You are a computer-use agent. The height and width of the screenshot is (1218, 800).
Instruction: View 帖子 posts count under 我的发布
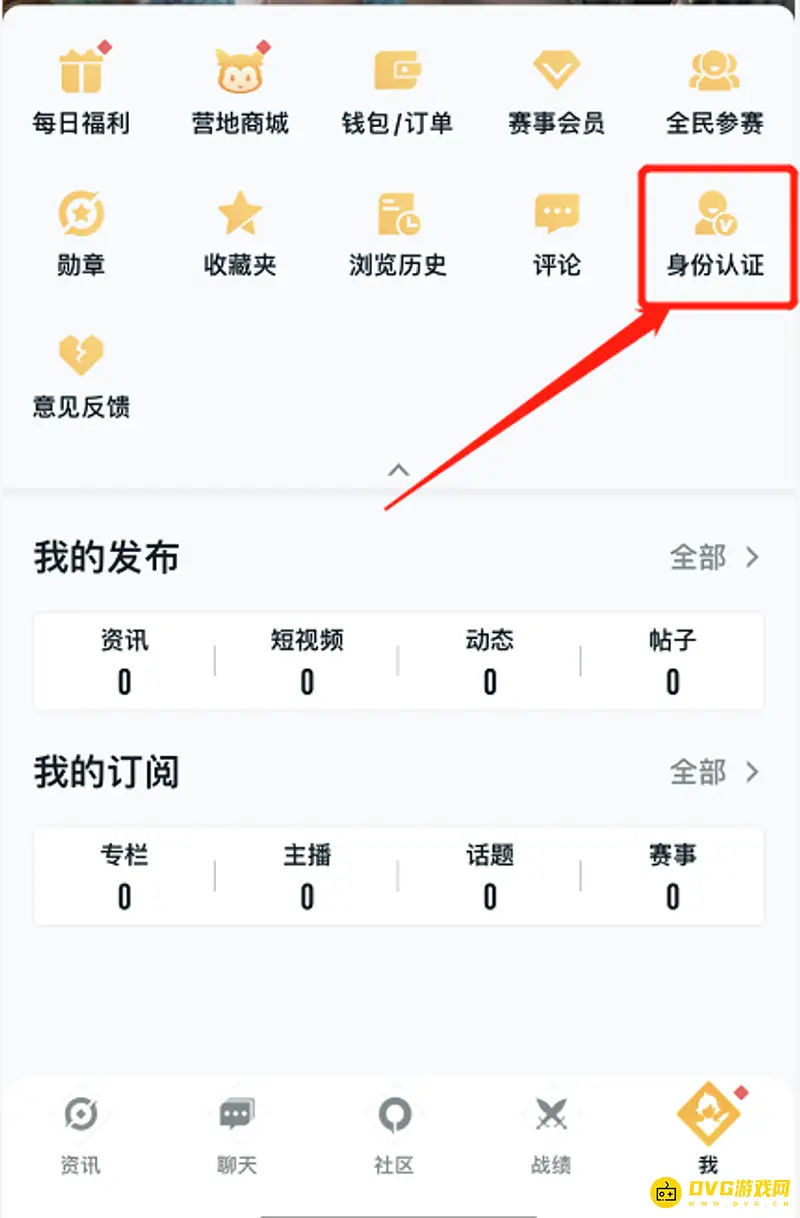pyautogui.click(x=671, y=660)
